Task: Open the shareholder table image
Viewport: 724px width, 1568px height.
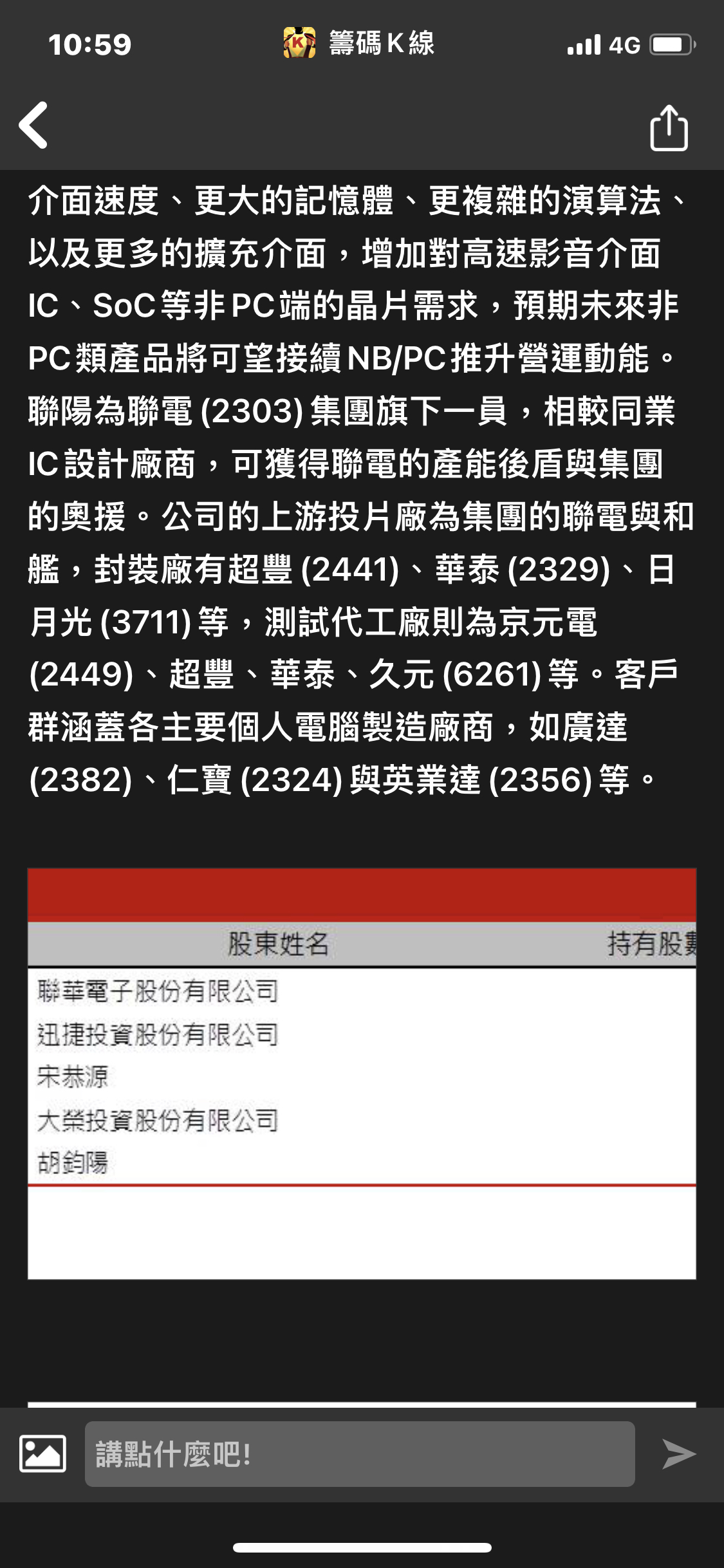Action: tap(362, 1073)
